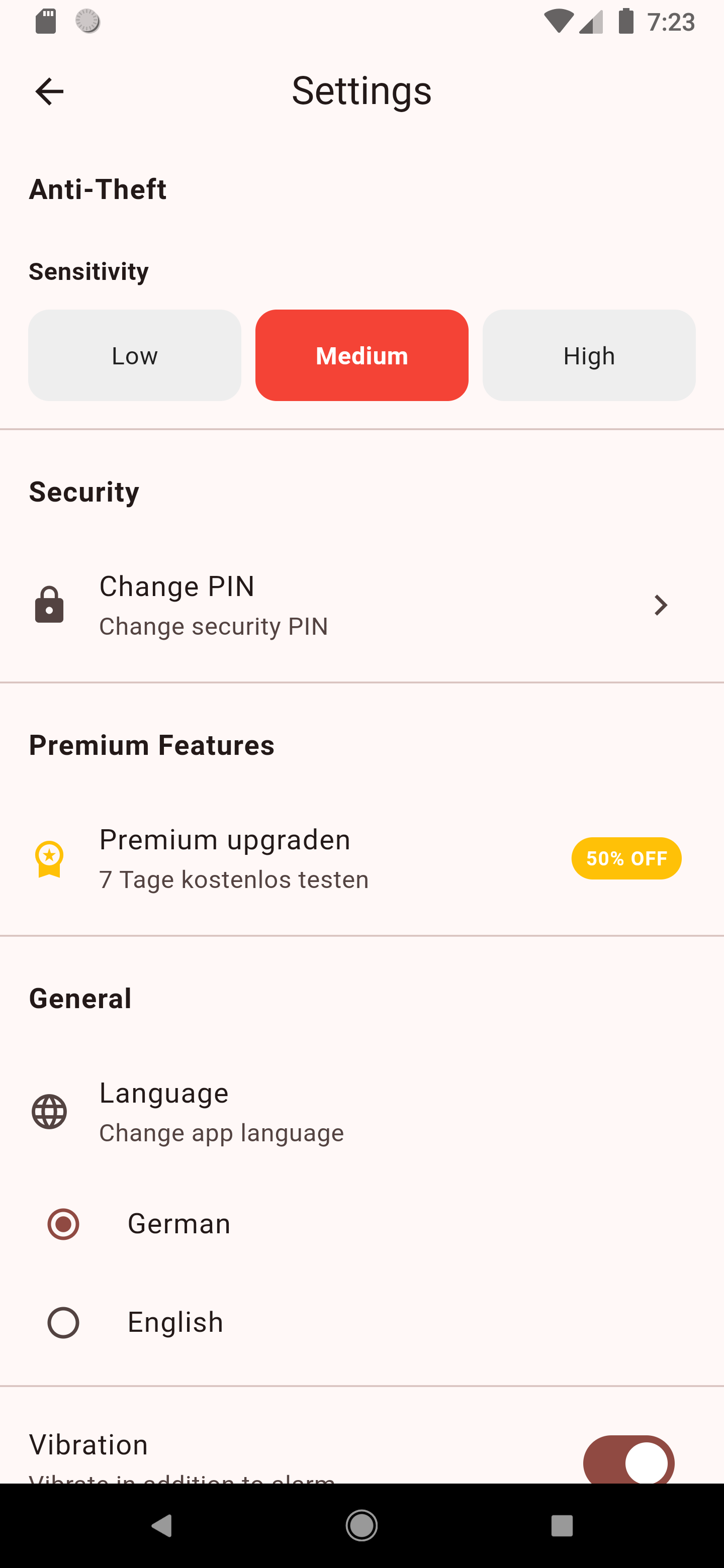Open Premium upgraden offer
This screenshot has width=724, height=1568.
(x=361, y=858)
